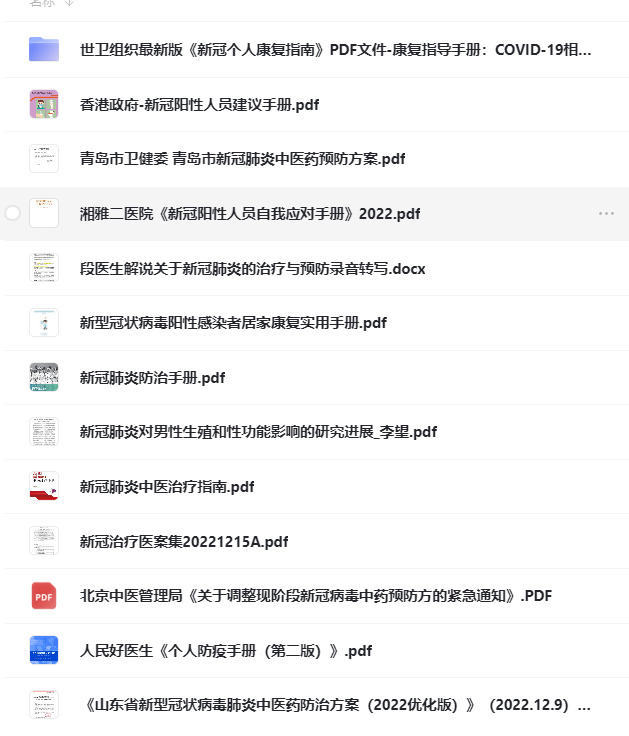This screenshot has height=736, width=629.
Task: Open 新冠肺炎对男性生殖研究进展_李望.pdf
Action: pos(258,432)
